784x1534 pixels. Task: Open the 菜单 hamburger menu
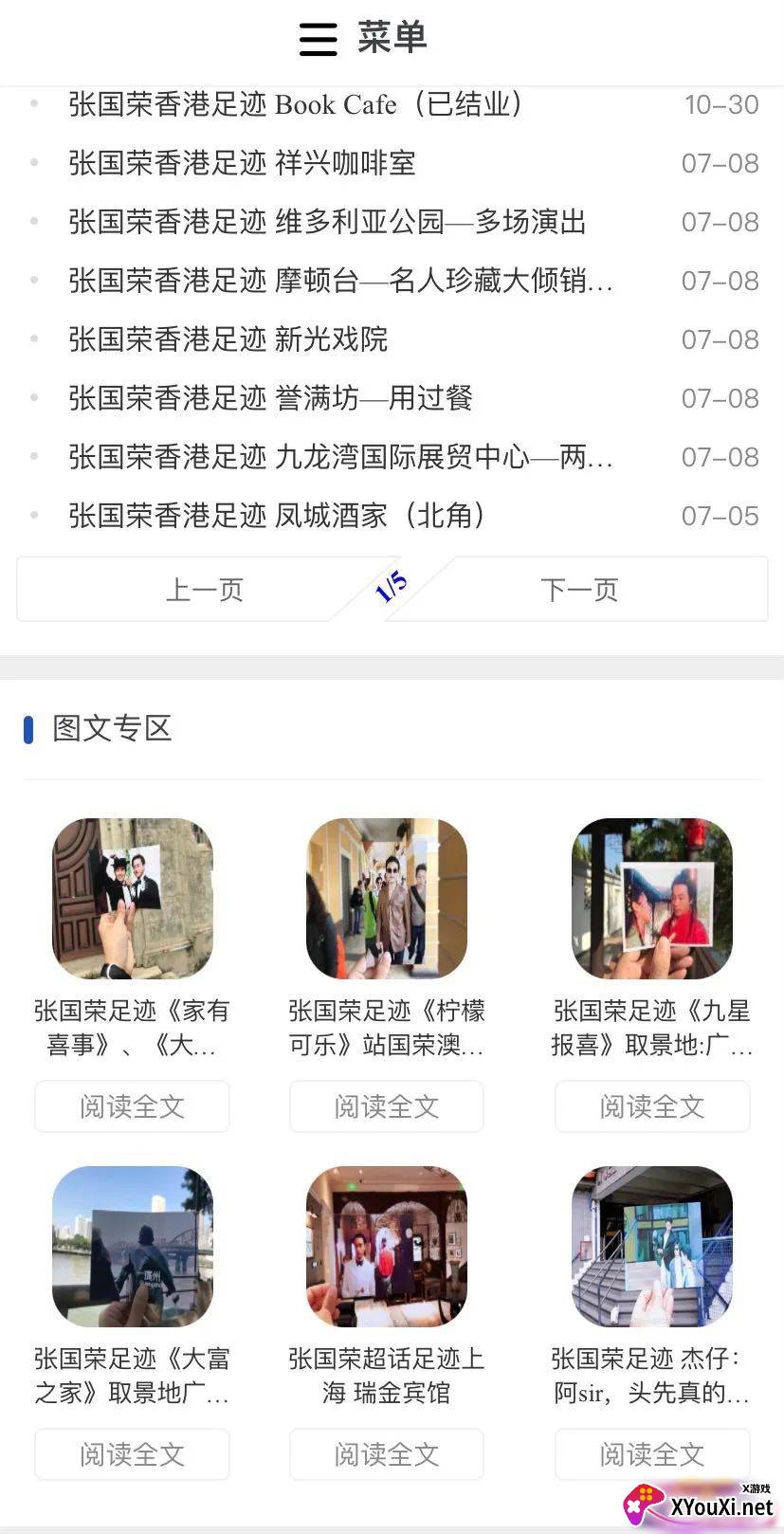coord(319,39)
